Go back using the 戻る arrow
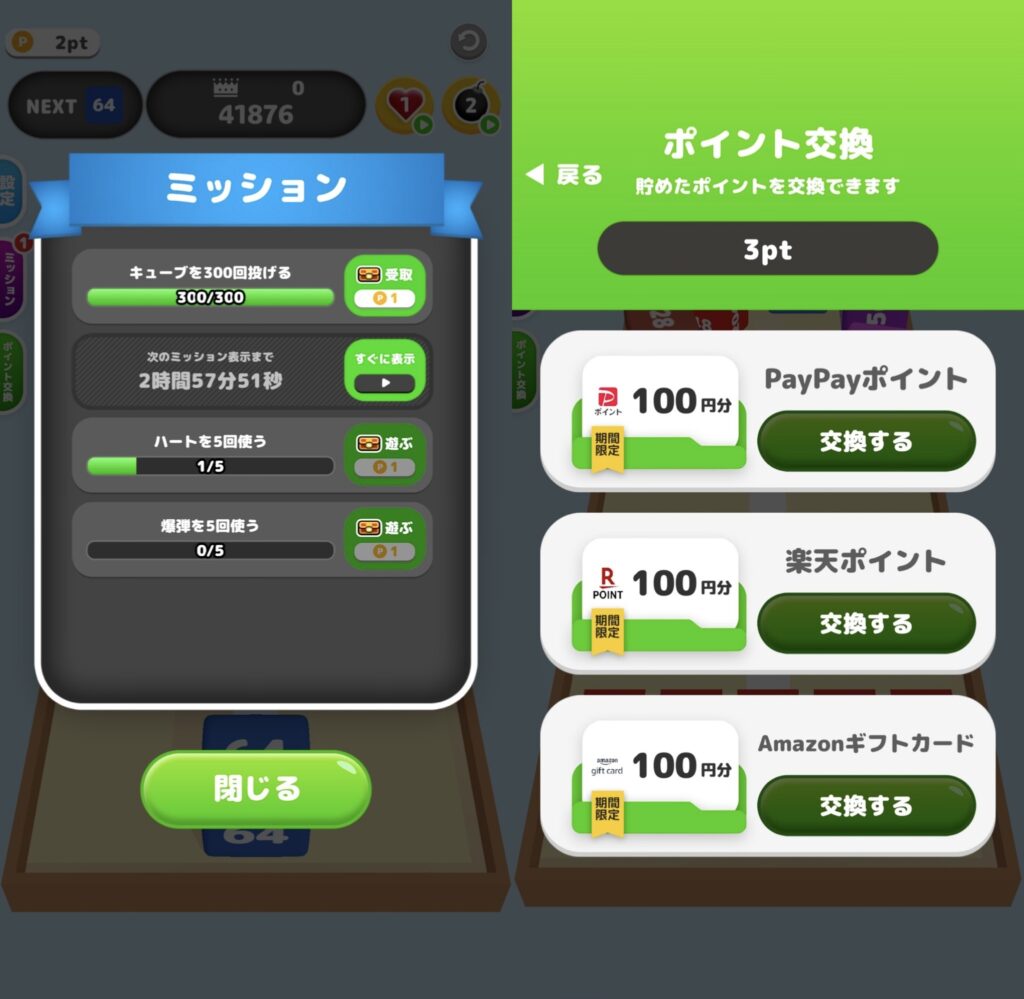The image size is (1024, 999). pos(566,175)
